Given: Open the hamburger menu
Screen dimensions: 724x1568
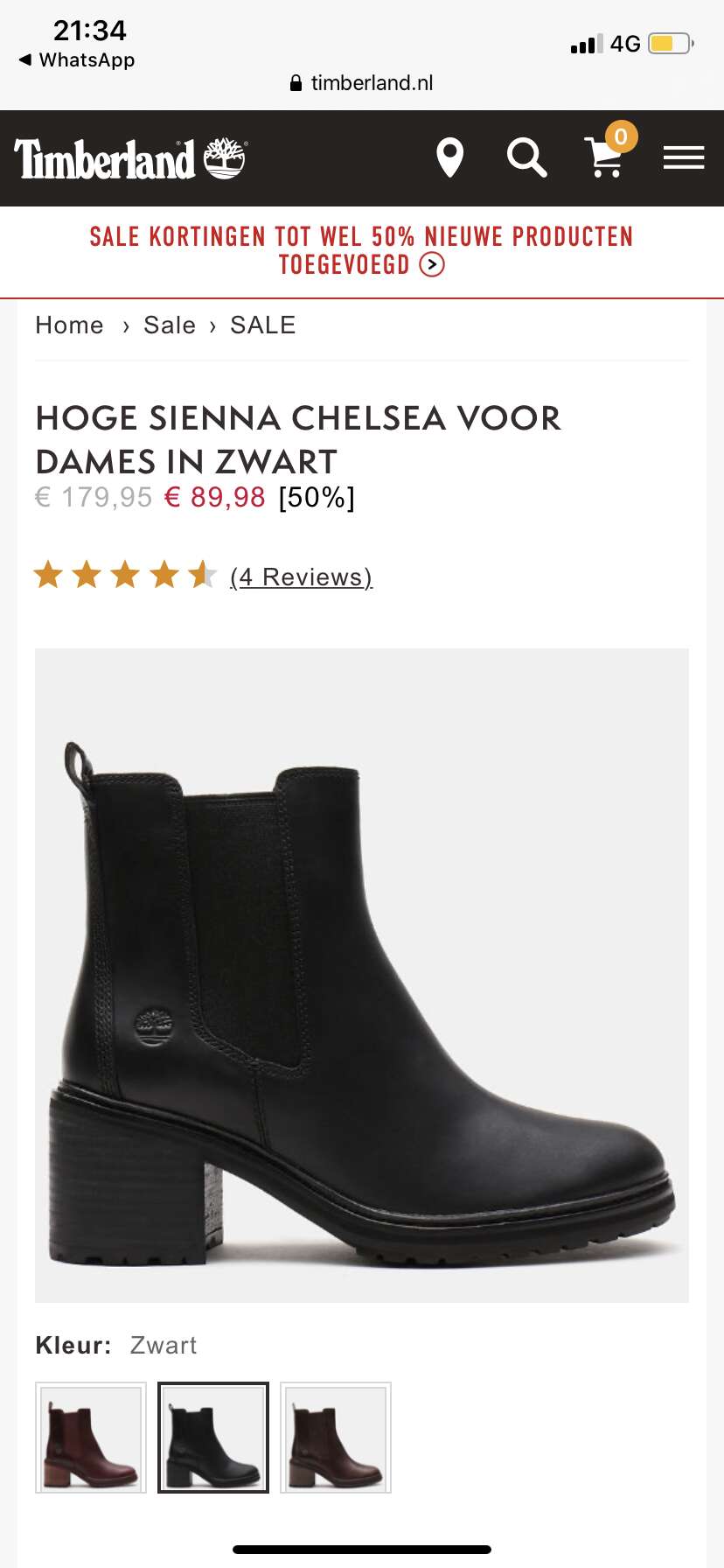Looking at the screenshot, I should click(684, 157).
